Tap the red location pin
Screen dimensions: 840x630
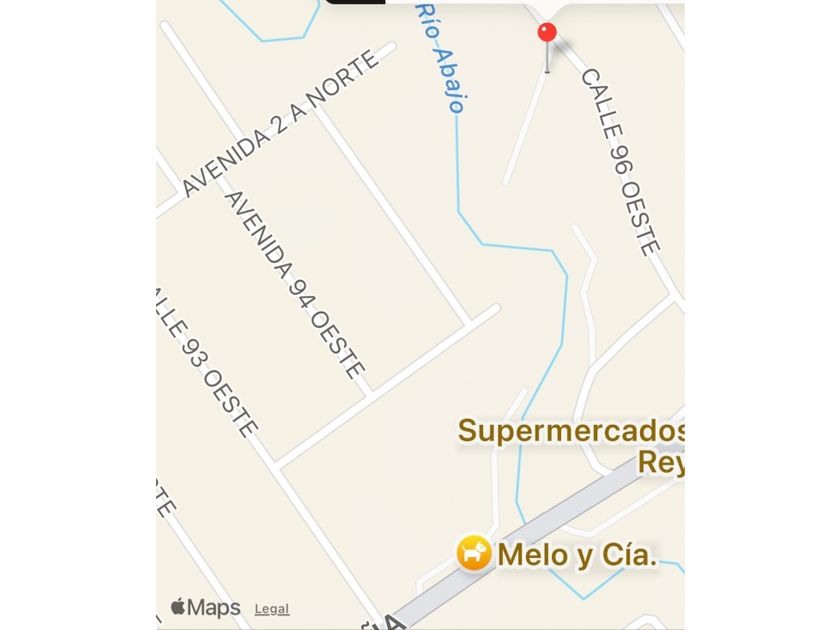pyautogui.click(x=546, y=34)
